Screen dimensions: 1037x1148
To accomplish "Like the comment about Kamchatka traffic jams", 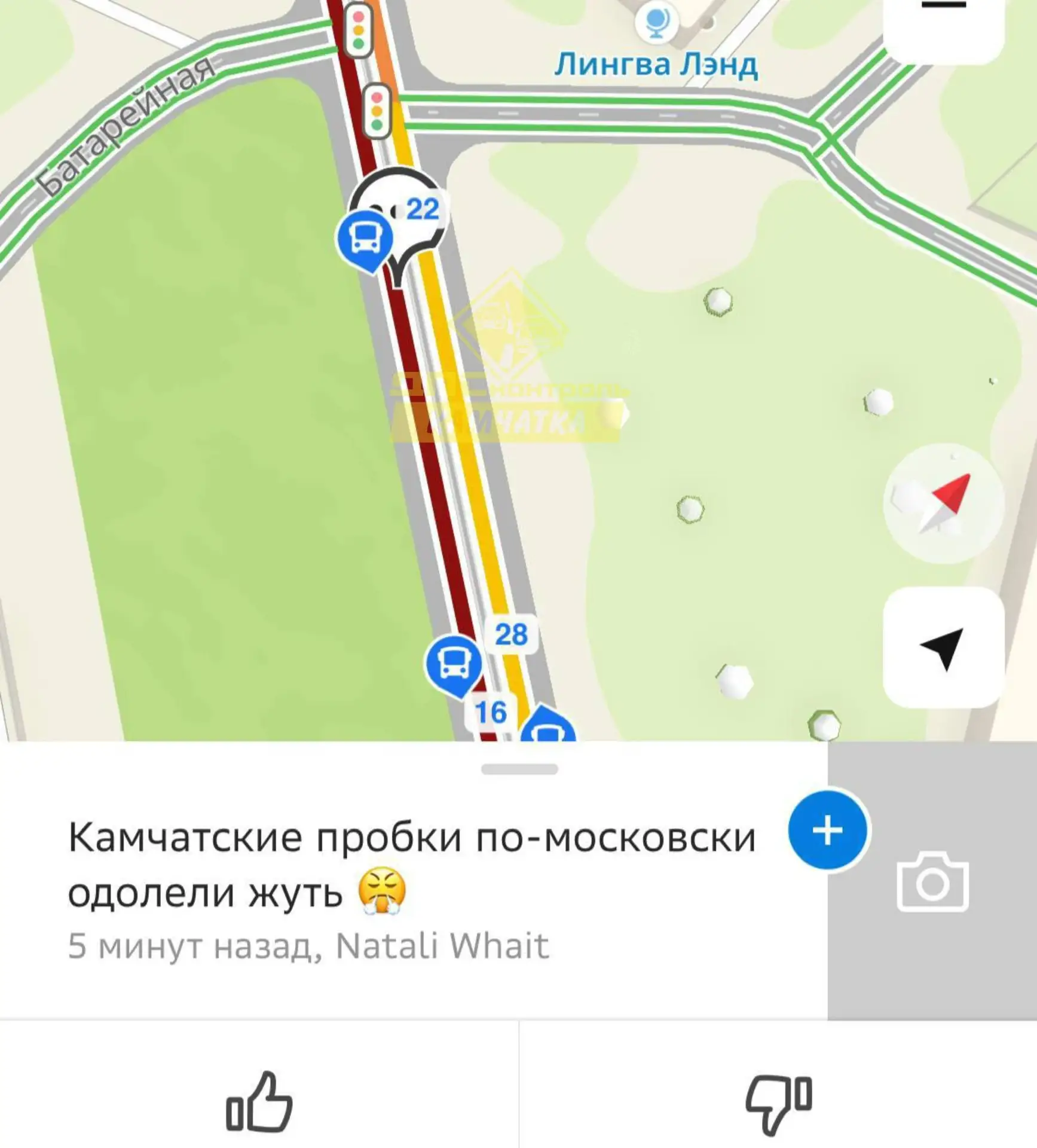I will [259, 1101].
